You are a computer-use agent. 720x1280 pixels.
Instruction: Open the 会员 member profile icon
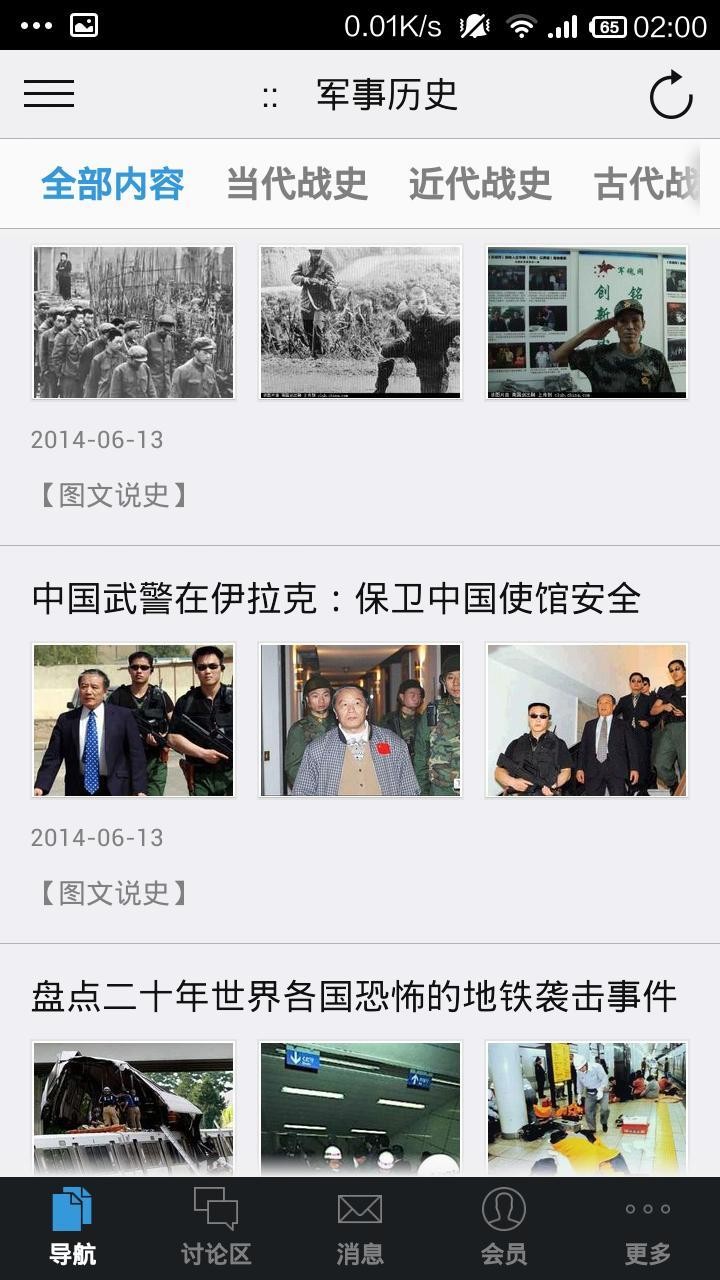tap(503, 1225)
